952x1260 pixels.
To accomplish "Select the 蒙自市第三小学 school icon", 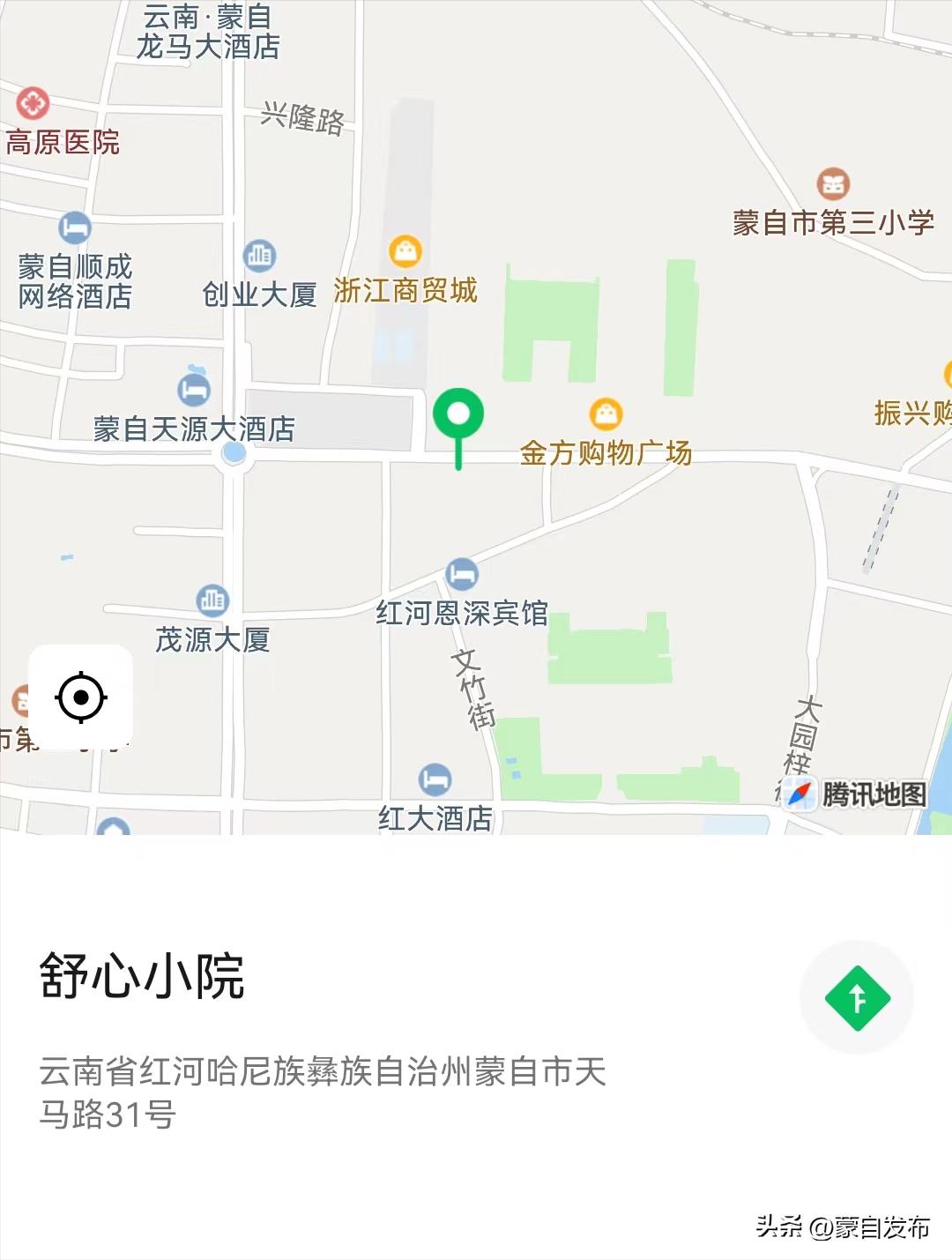I will 832,183.
